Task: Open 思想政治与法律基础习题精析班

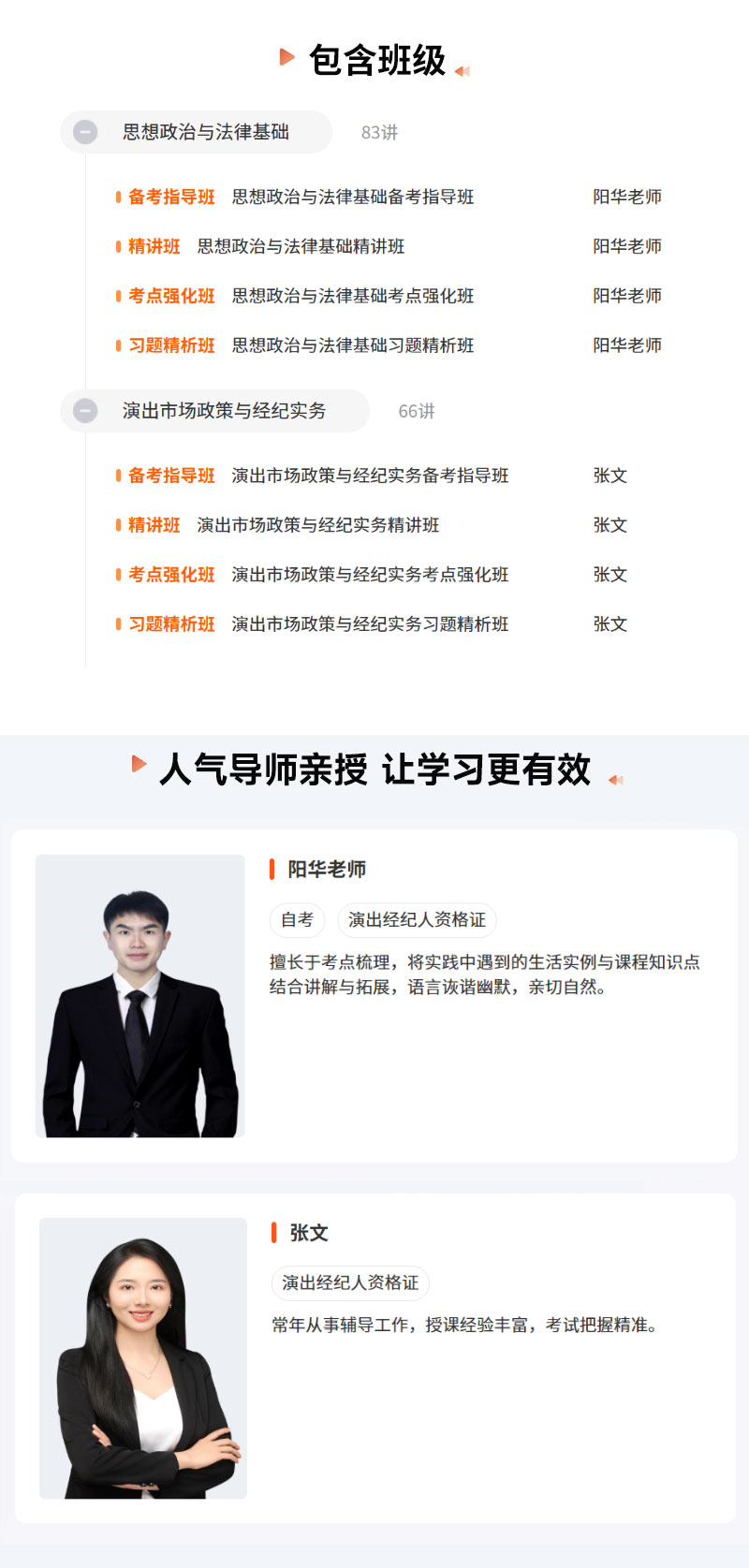Action: coord(352,345)
